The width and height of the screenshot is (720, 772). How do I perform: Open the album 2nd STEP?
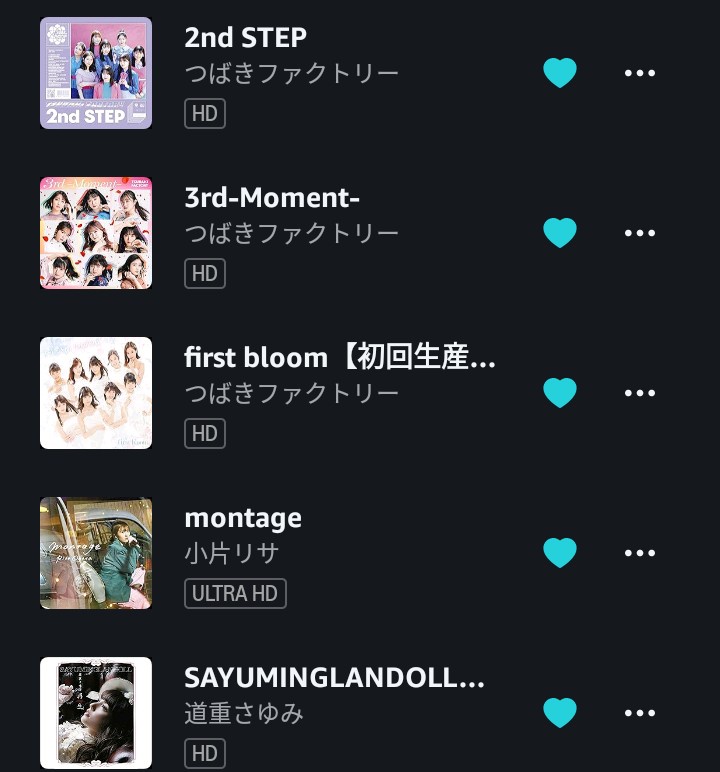pyautogui.click(x=246, y=38)
